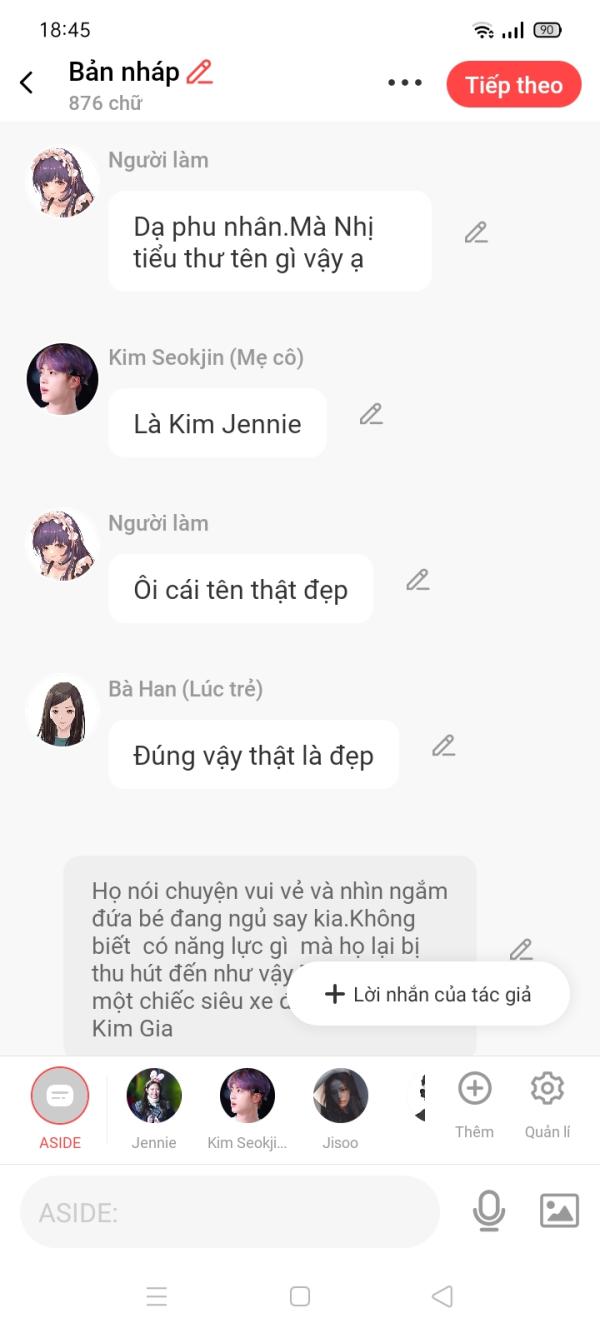Focus the ASIDE text input field
The width and height of the screenshot is (600, 1333).
coord(230,1212)
